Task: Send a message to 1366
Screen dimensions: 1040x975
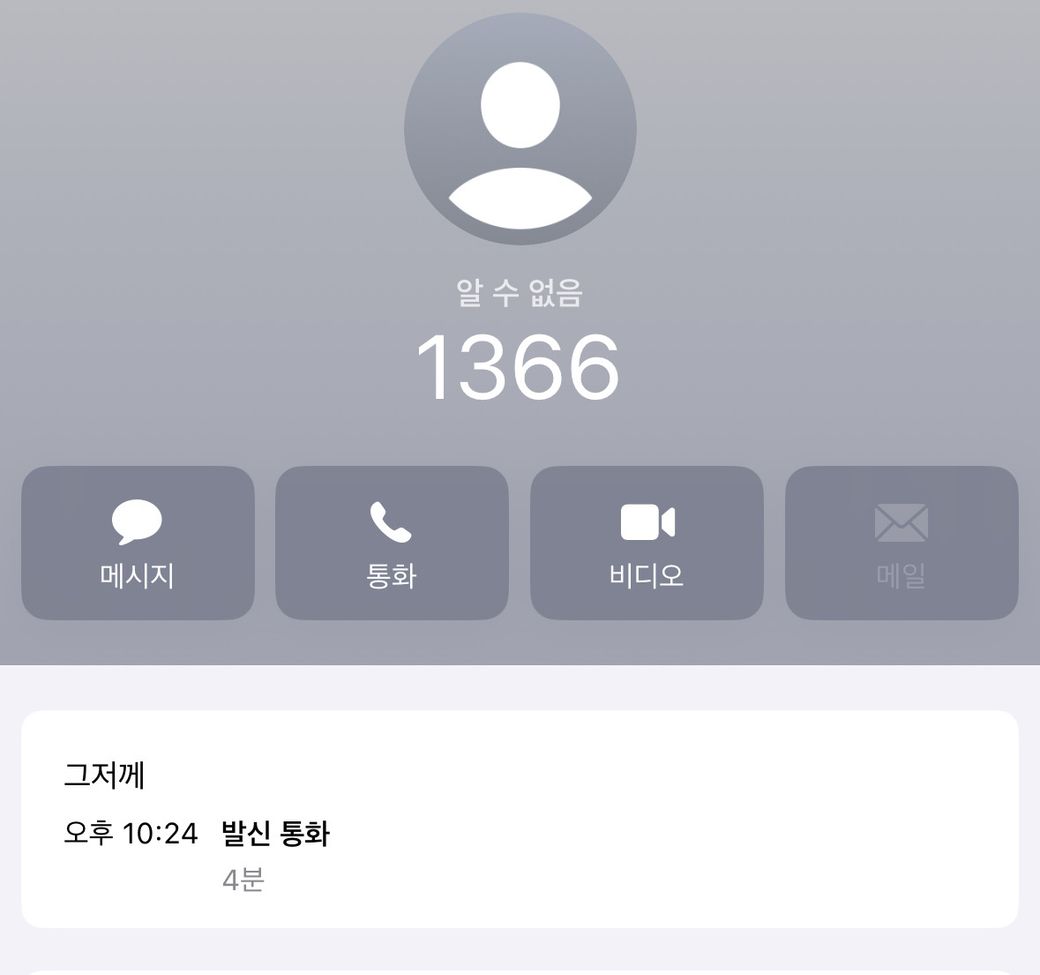Action: click(138, 543)
